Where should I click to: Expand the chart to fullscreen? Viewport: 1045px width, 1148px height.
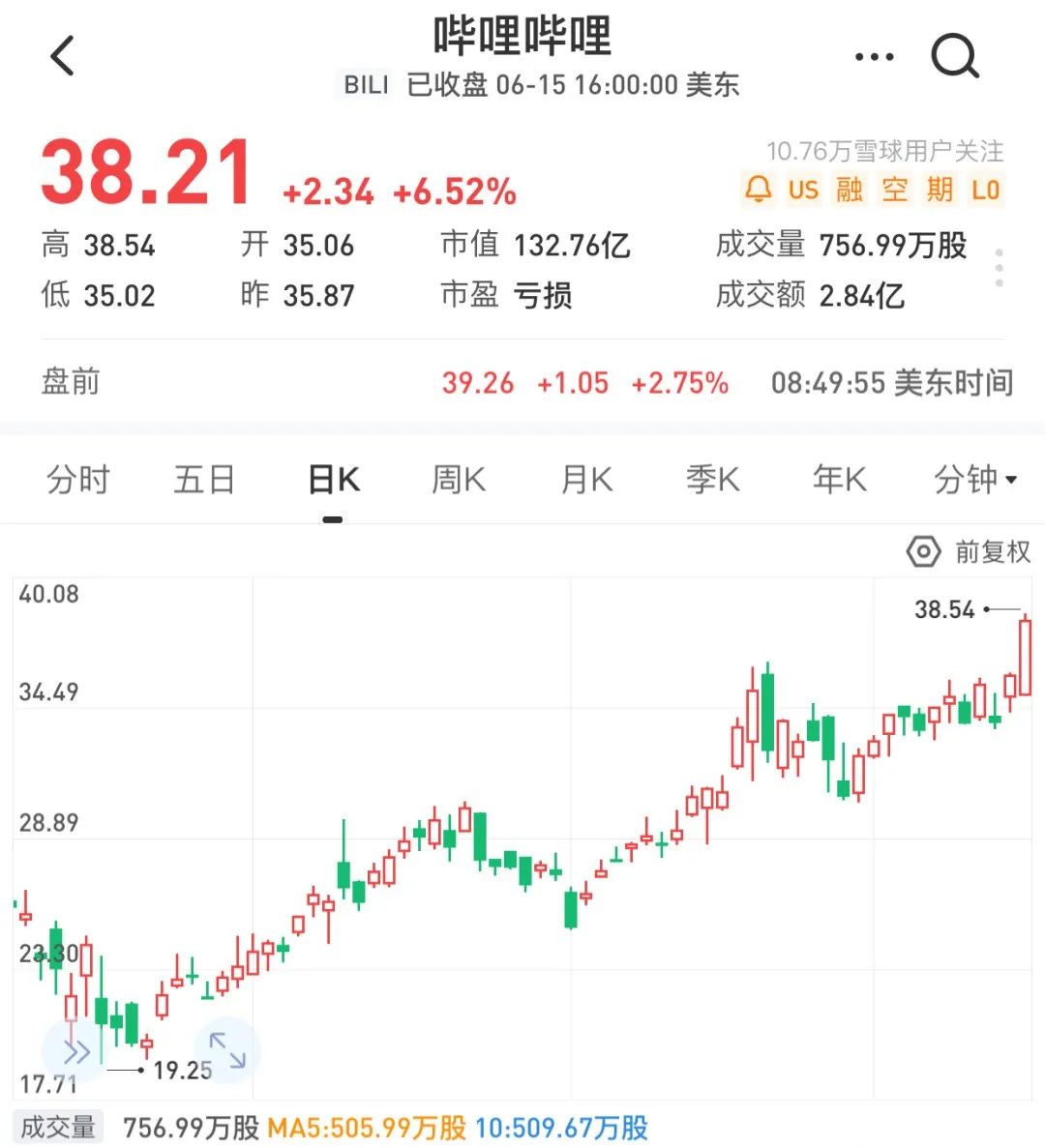[227, 1050]
